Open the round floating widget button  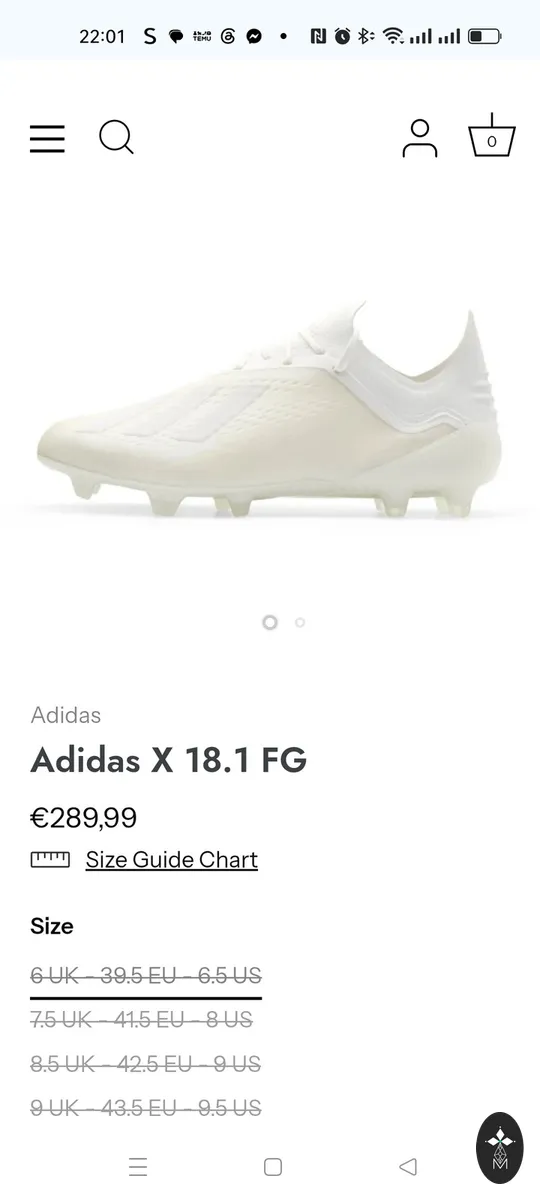coord(499,1148)
